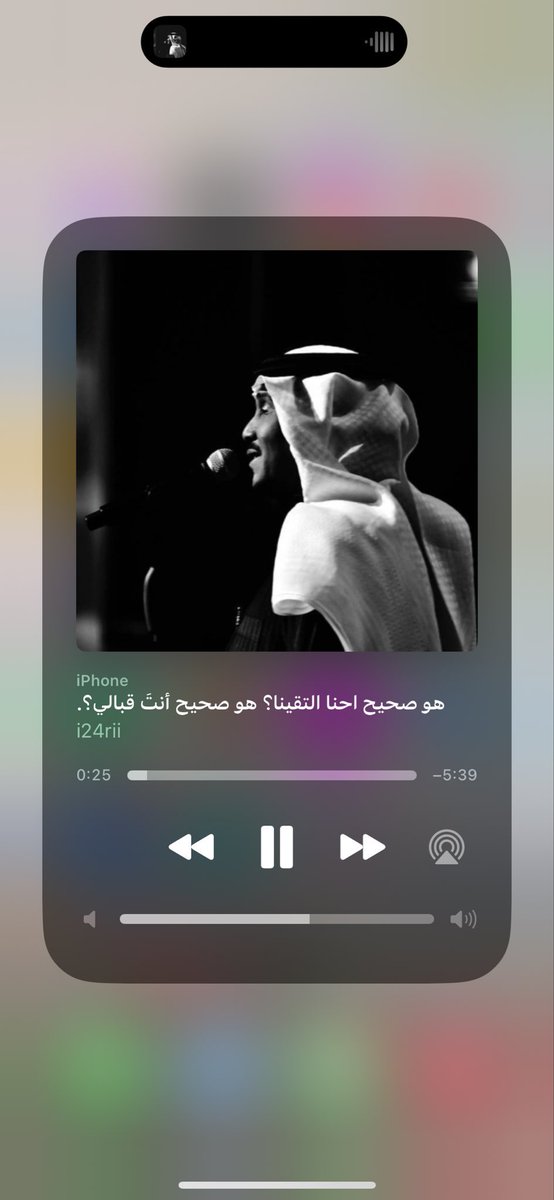The width and height of the screenshot is (554, 1200).
Task: Tap the volume slider bar
Action: point(277,919)
